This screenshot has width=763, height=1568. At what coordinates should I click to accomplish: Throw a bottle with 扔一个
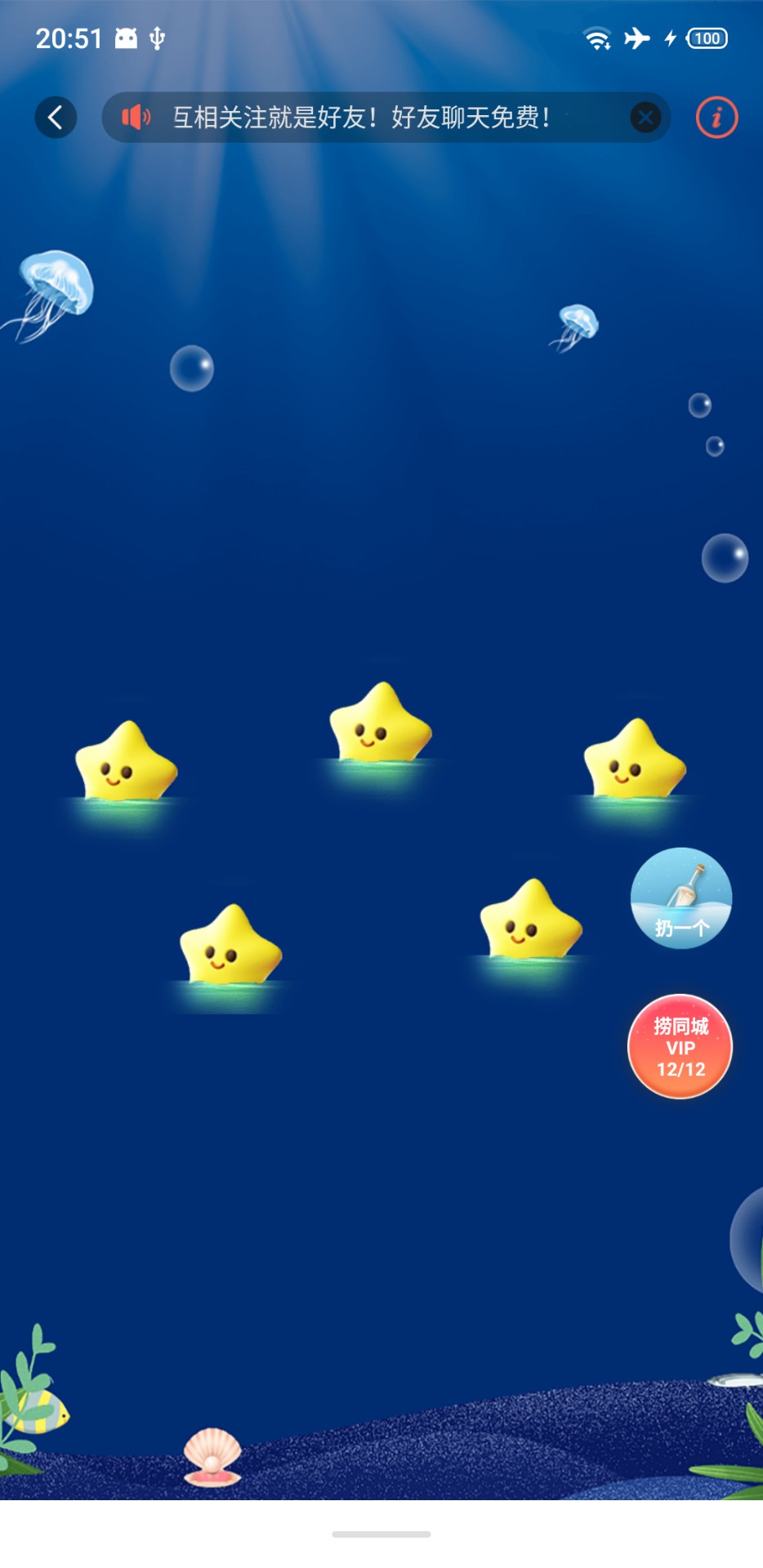tap(681, 898)
